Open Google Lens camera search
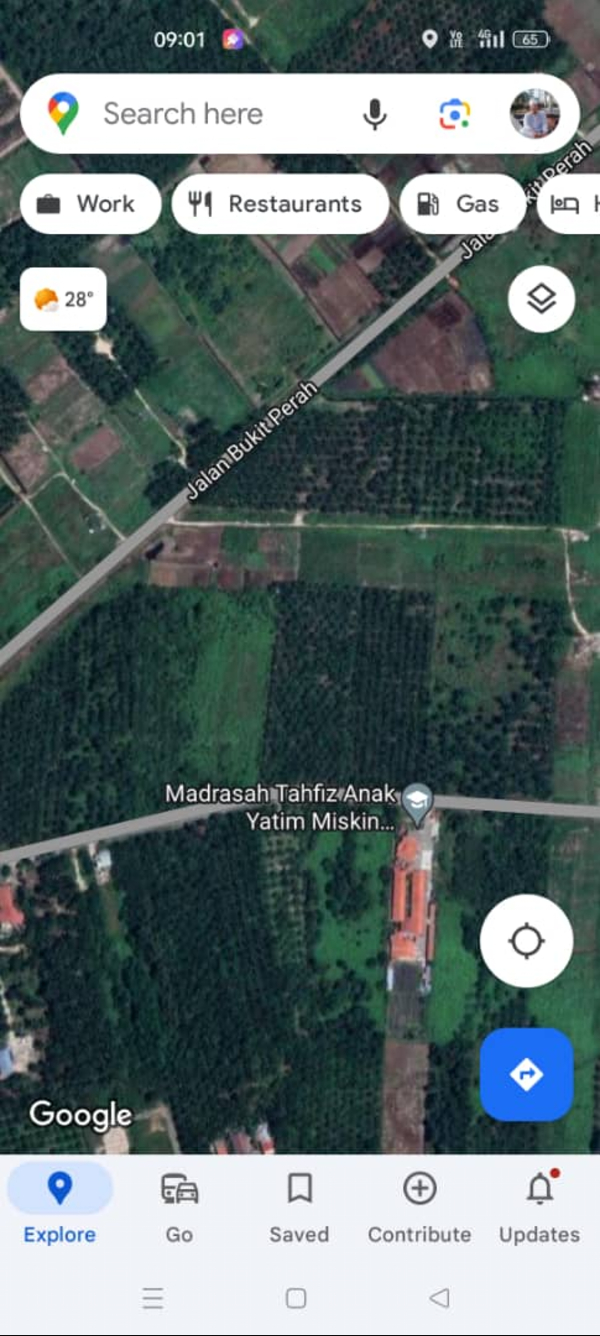The image size is (600, 1336). (455, 114)
